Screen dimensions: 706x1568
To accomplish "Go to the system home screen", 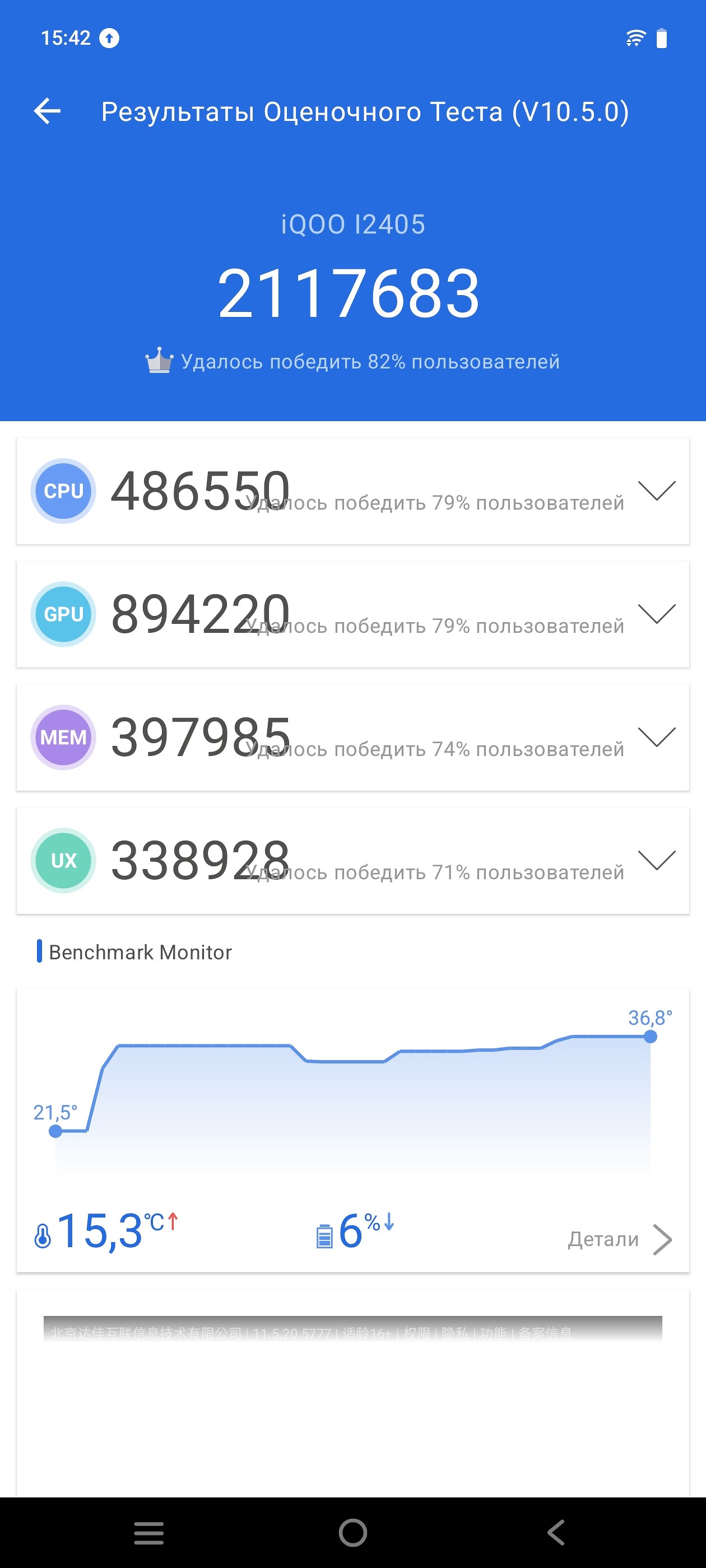I will [x=352, y=1533].
